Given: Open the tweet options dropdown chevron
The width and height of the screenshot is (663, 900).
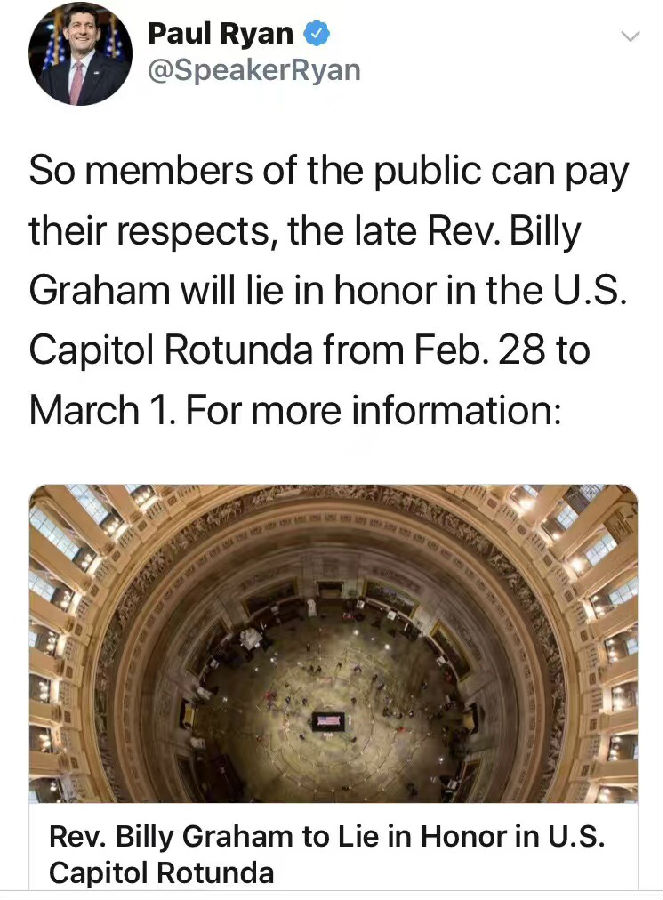Looking at the screenshot, I should click(629, 36).
